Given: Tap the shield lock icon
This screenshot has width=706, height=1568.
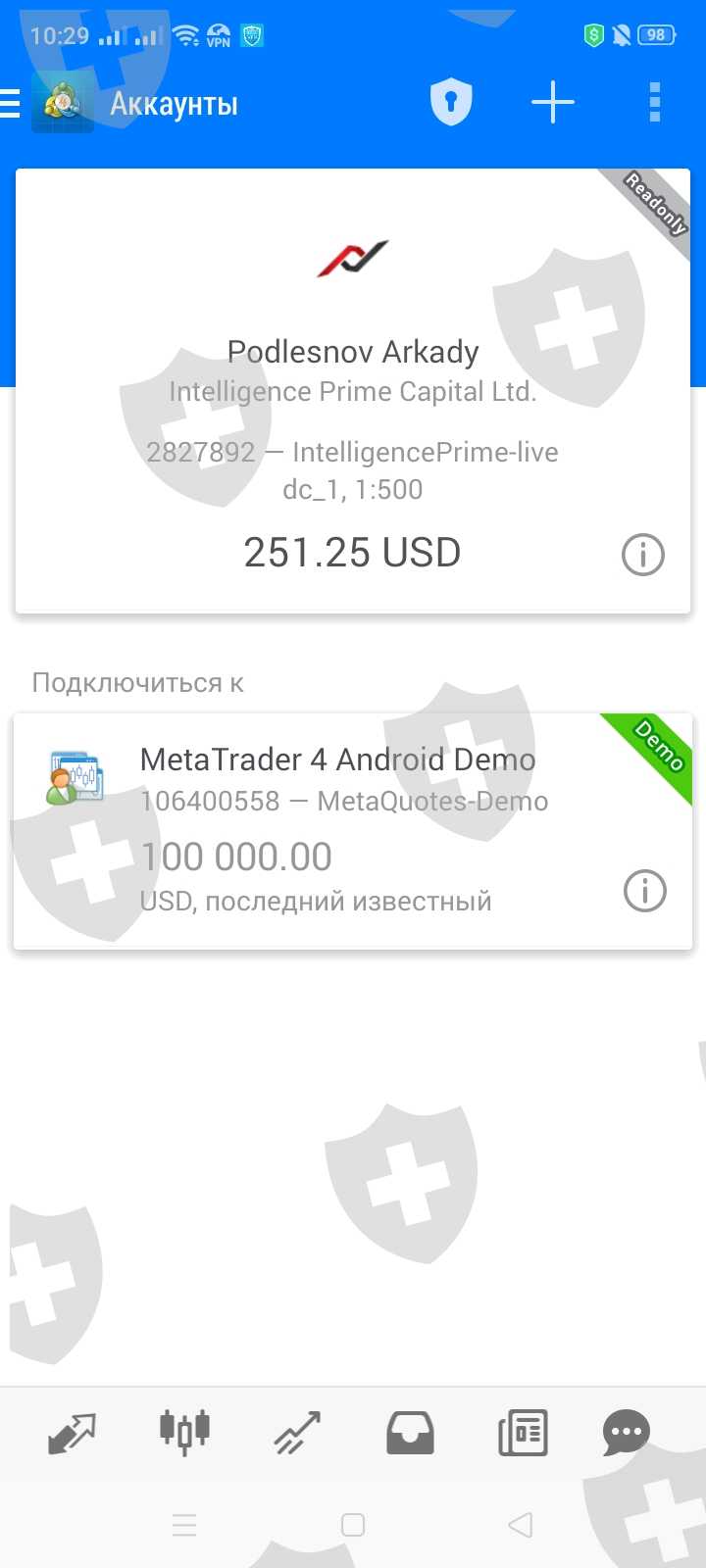Looking at the screenshot, I should (451, 103).
